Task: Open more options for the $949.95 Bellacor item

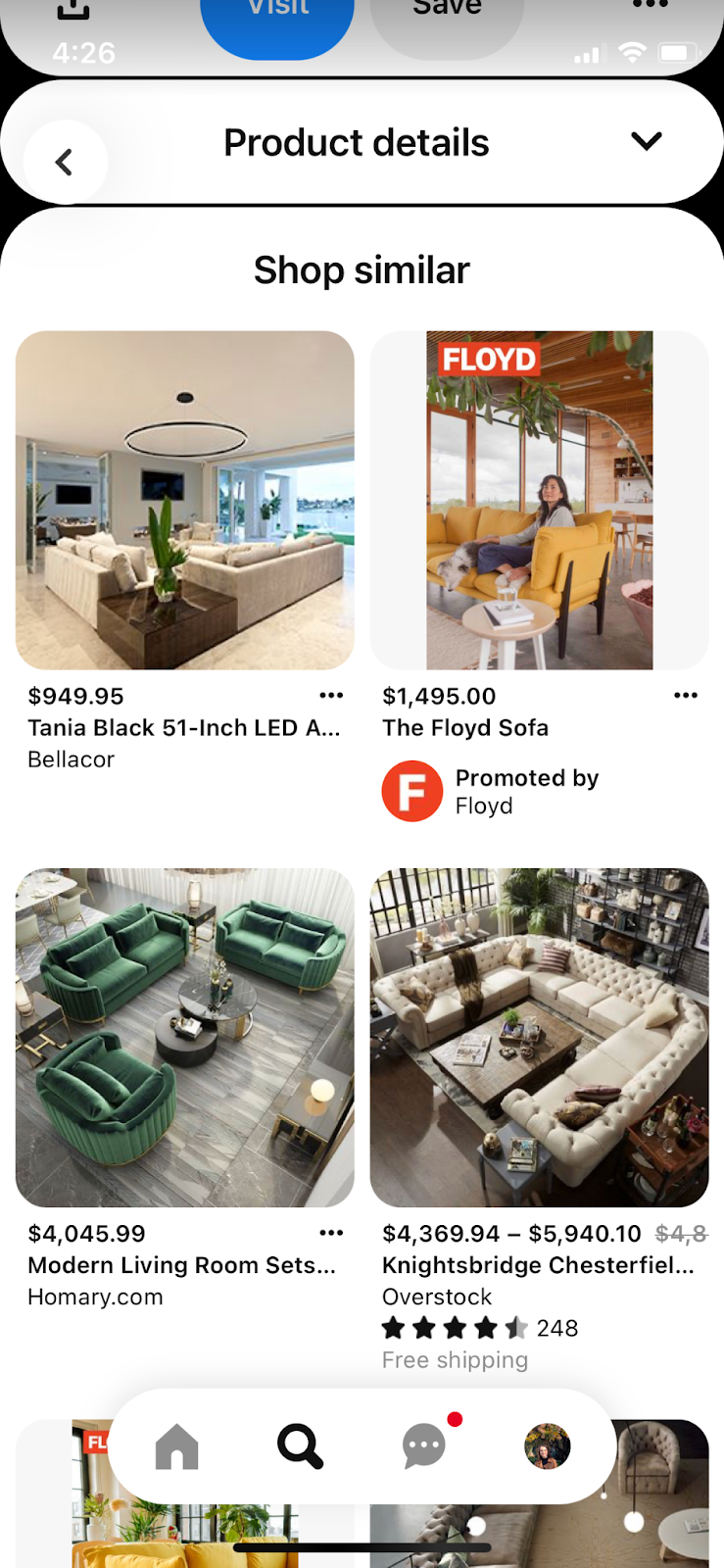Action: tap(331, 696)
